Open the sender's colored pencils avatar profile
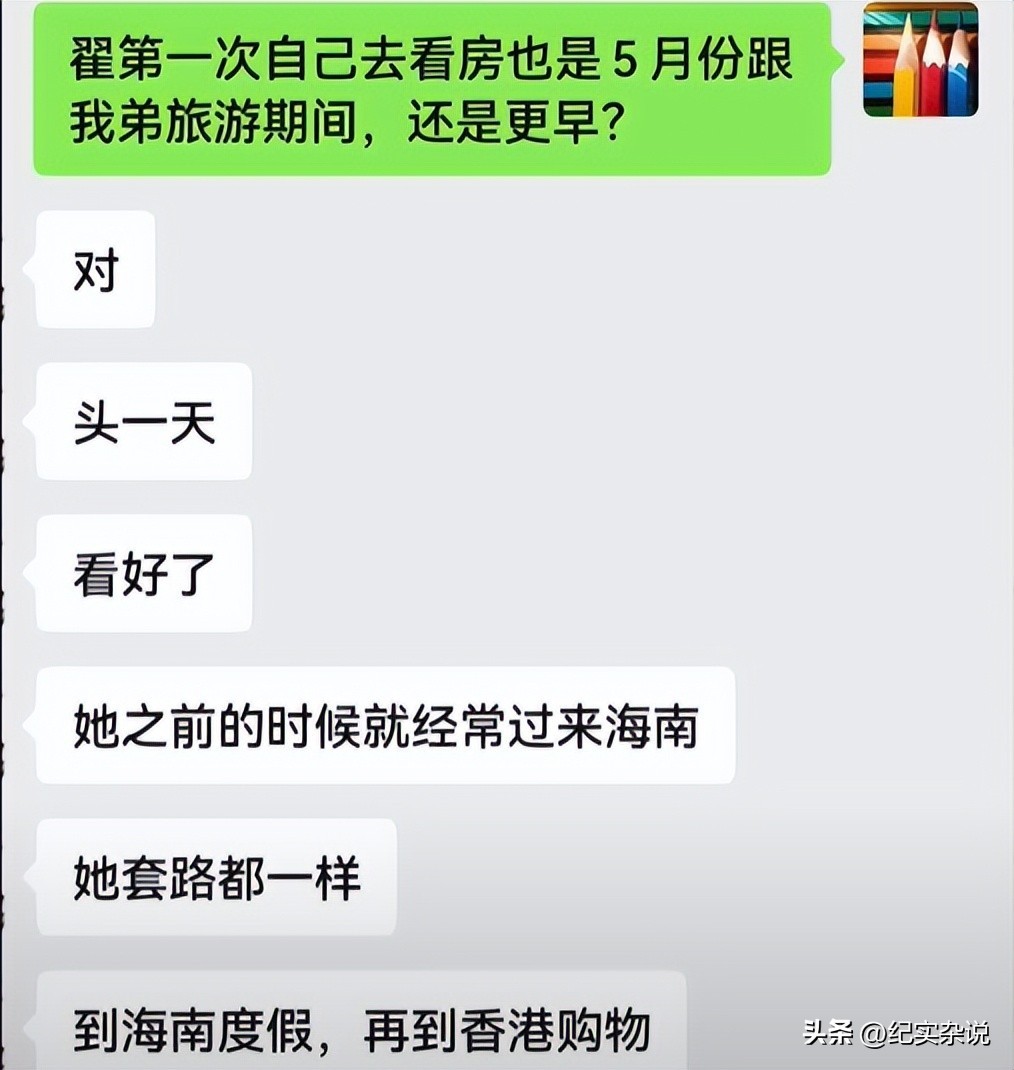This screenshot has height=1070, width=1014. click(x=920, y=60)
